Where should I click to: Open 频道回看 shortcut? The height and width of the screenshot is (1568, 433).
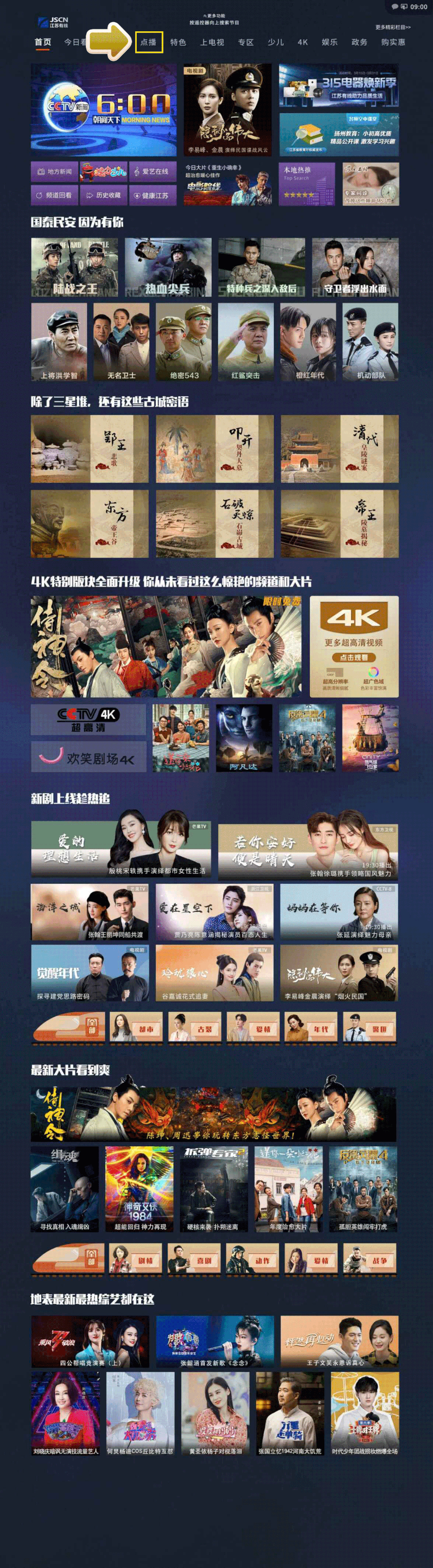point(54,195)
